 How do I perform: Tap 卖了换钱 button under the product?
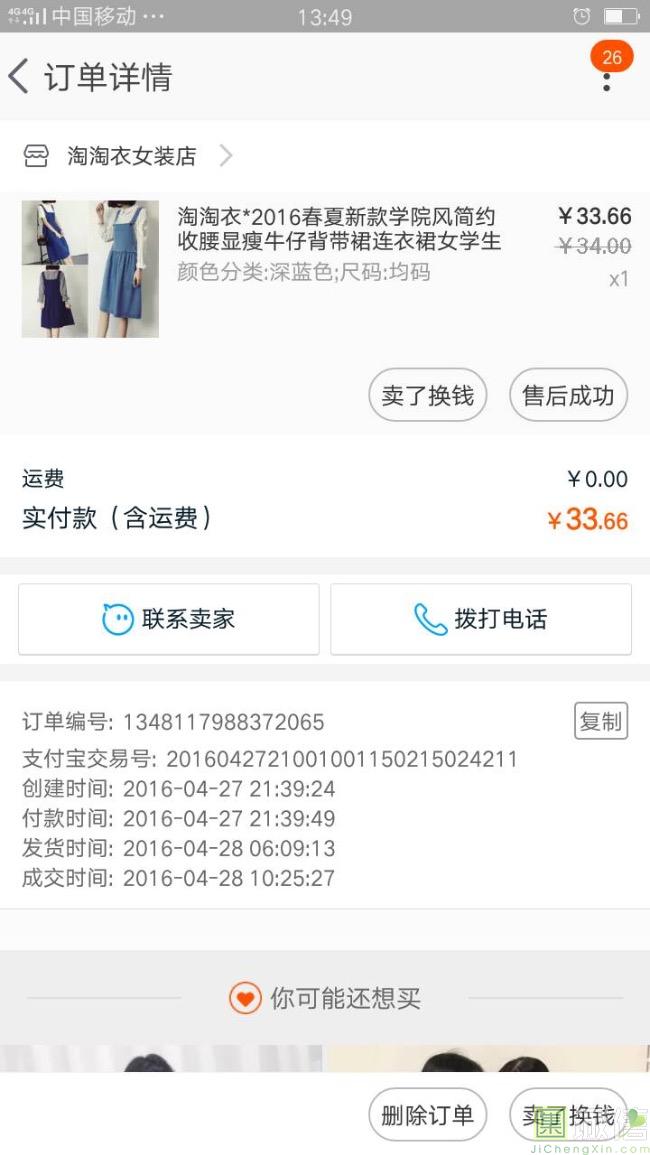[x=427, y=396]
